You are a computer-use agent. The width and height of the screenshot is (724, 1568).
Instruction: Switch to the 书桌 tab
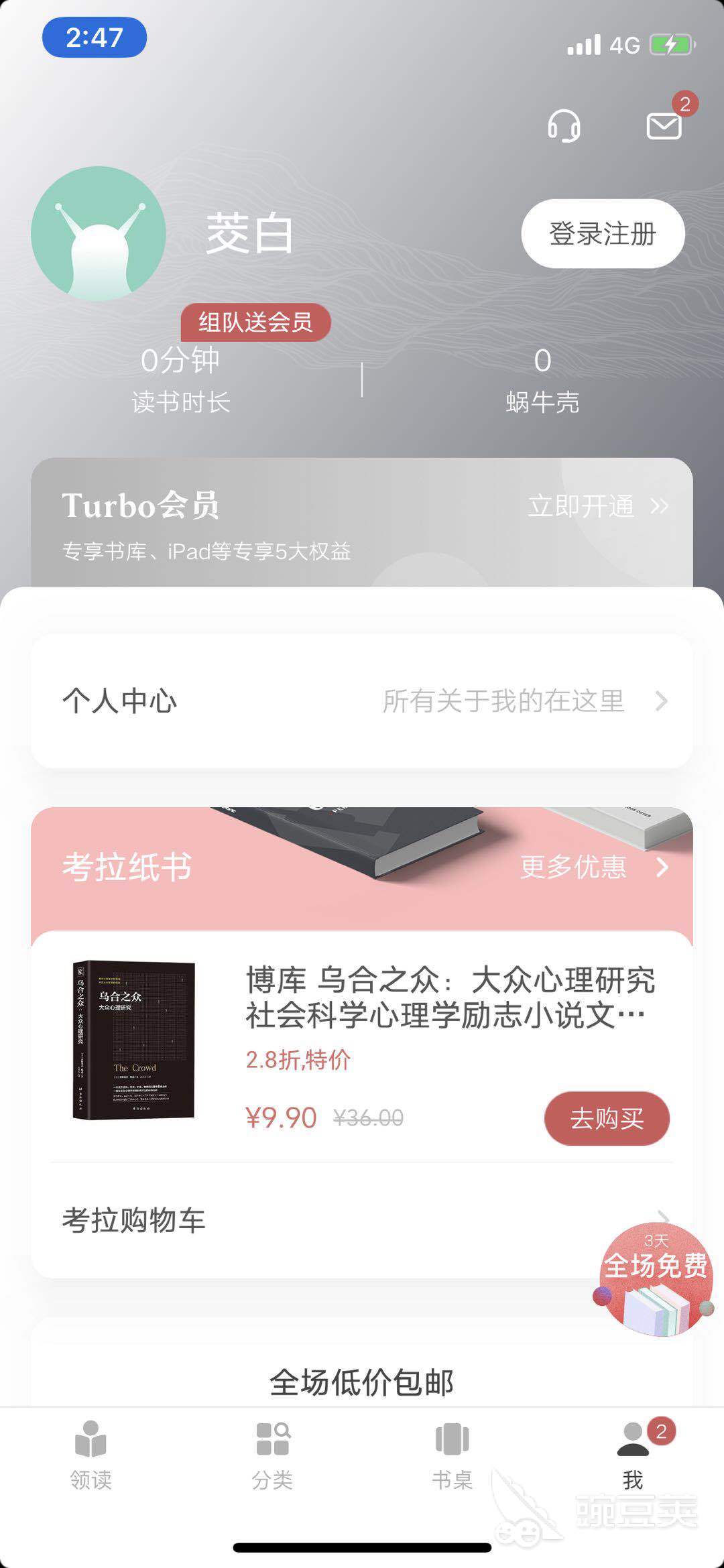[452, 1453]
